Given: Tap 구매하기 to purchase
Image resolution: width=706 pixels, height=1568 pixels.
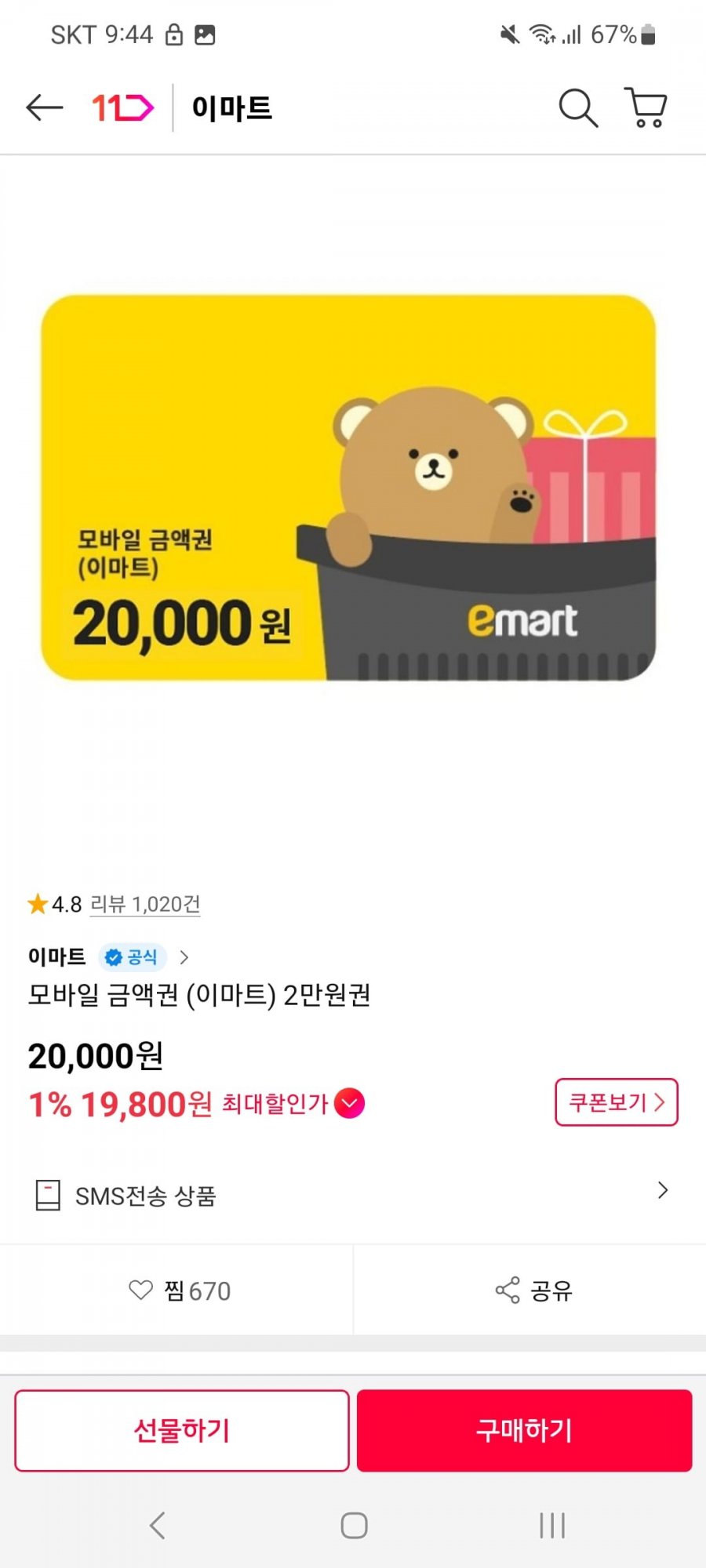Looking at the screenshot, I should [524, 1430].
